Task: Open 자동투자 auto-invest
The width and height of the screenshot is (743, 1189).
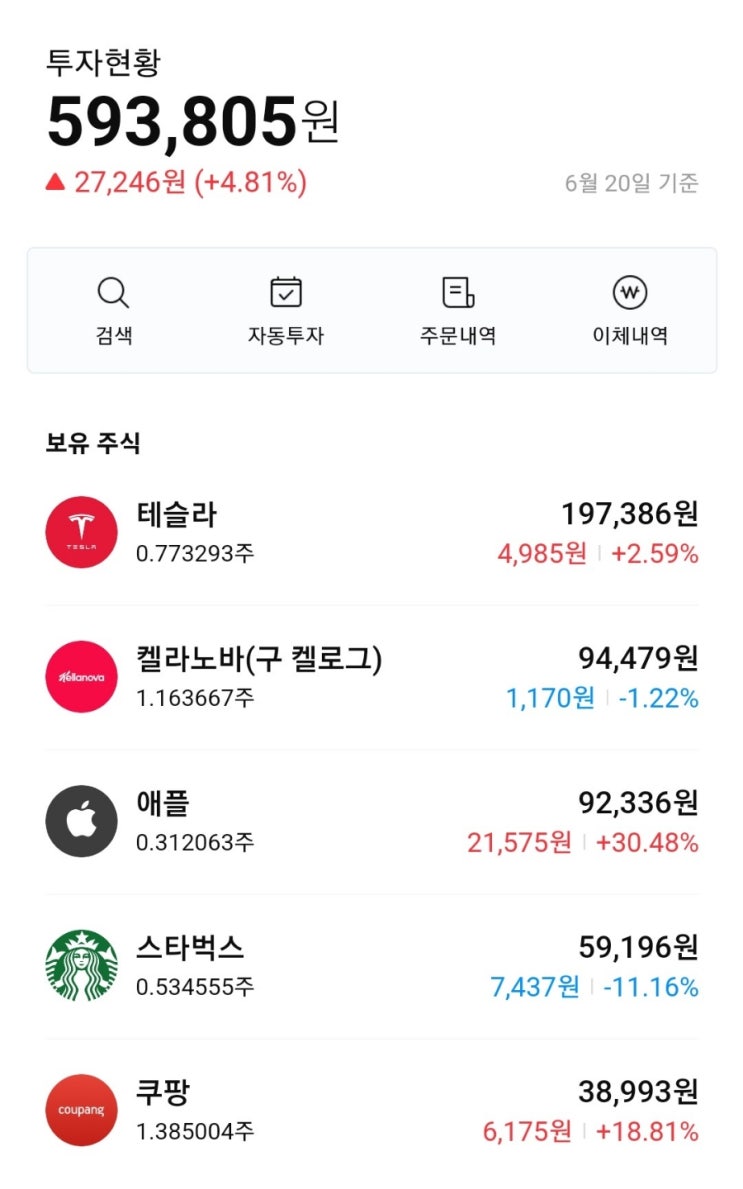Action: tap(286, 311)
